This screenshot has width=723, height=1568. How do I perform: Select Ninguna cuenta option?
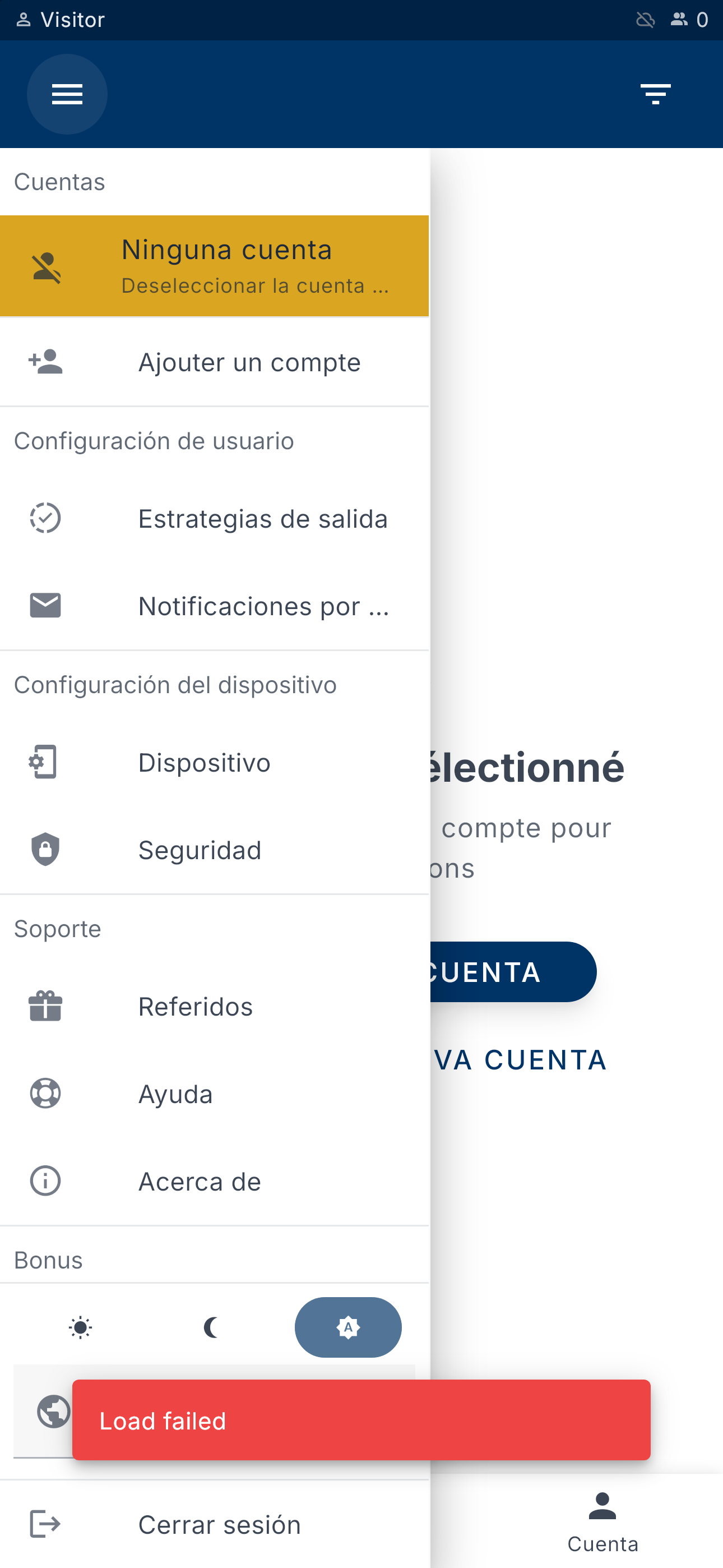[214, 266]
